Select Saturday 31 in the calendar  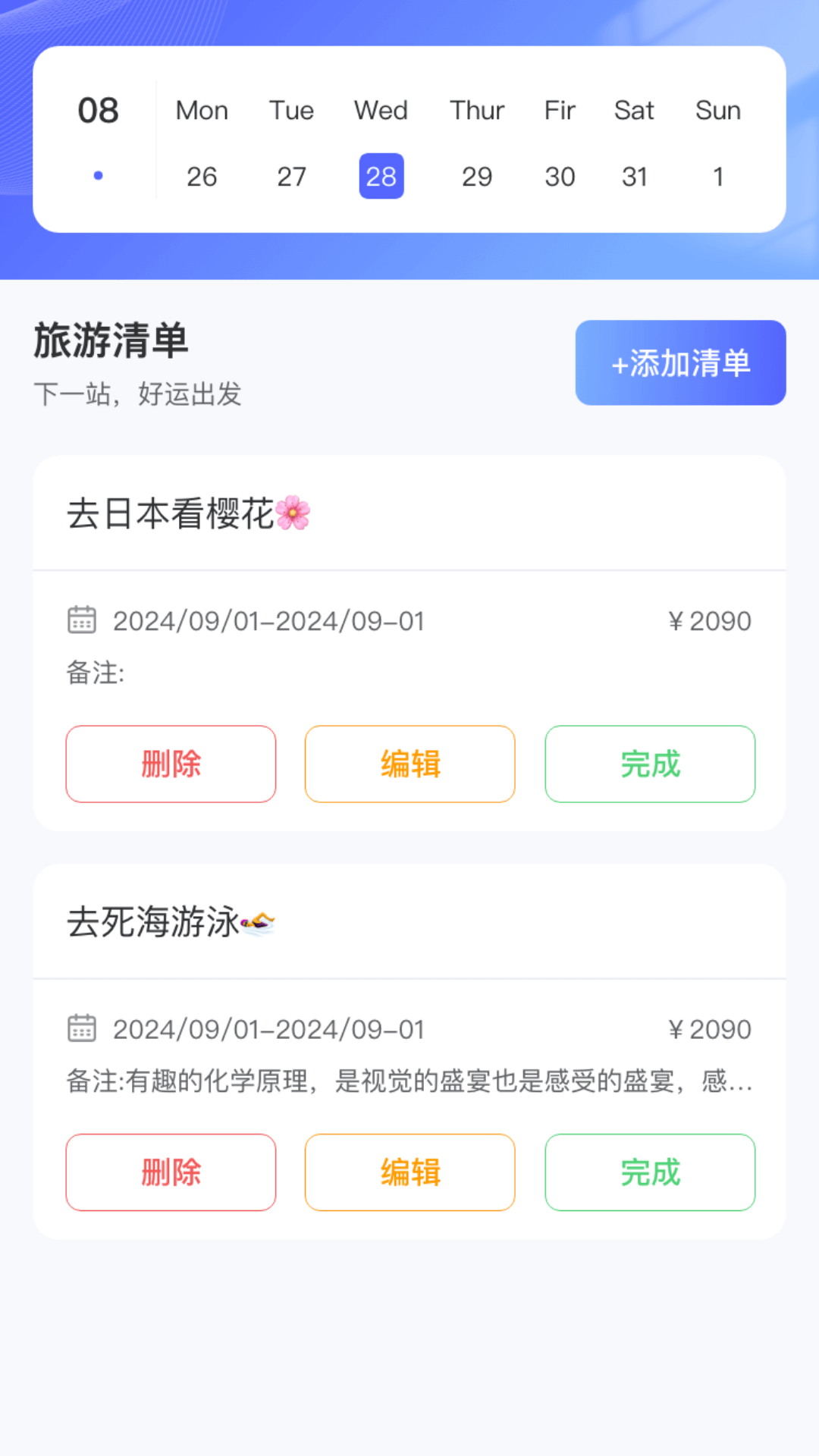(634, 177)
